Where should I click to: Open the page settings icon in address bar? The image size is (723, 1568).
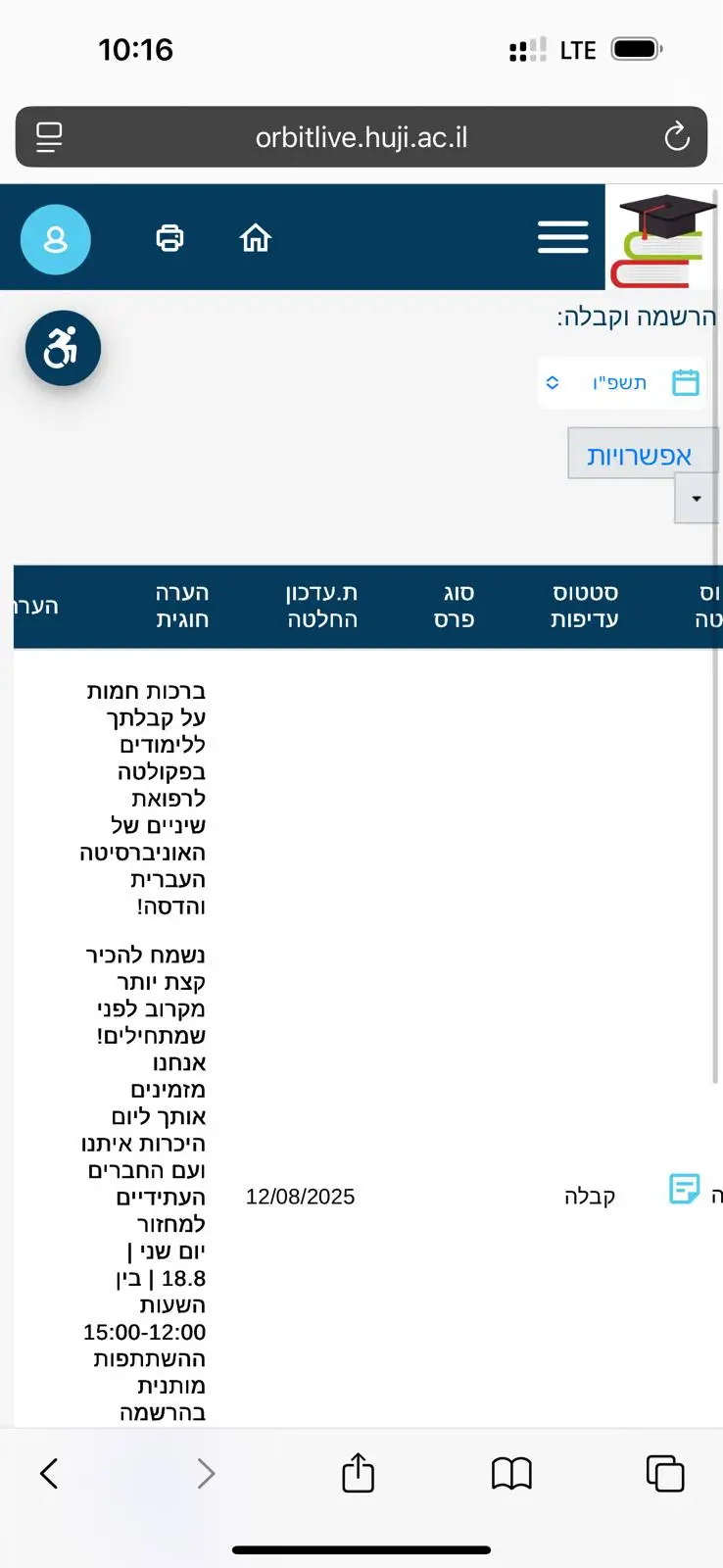[49, 137]
